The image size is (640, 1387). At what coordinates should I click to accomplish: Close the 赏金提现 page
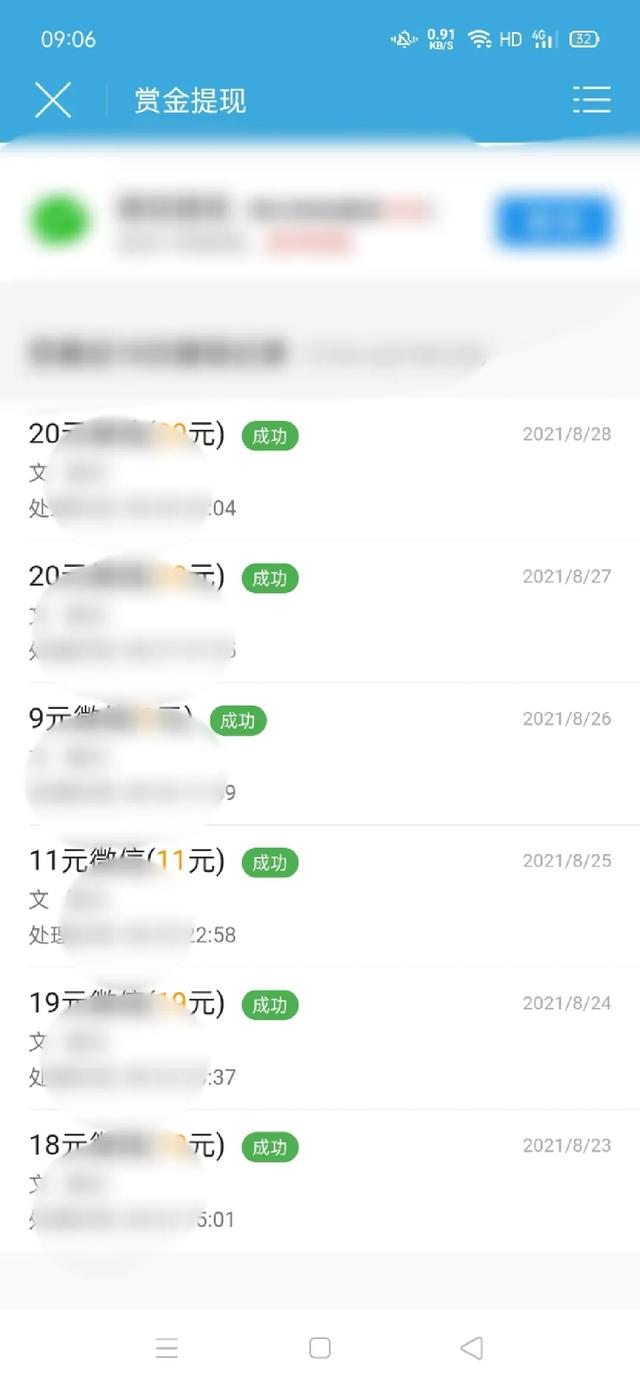[53, 100]
